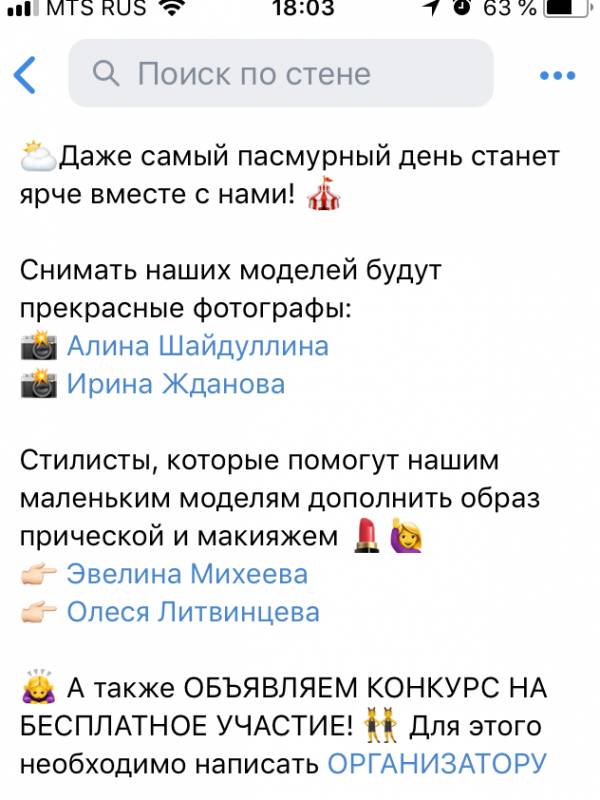Open Ирина Жданова's profile link
This screenshot has height=800, width=600.
pos(176,383)
